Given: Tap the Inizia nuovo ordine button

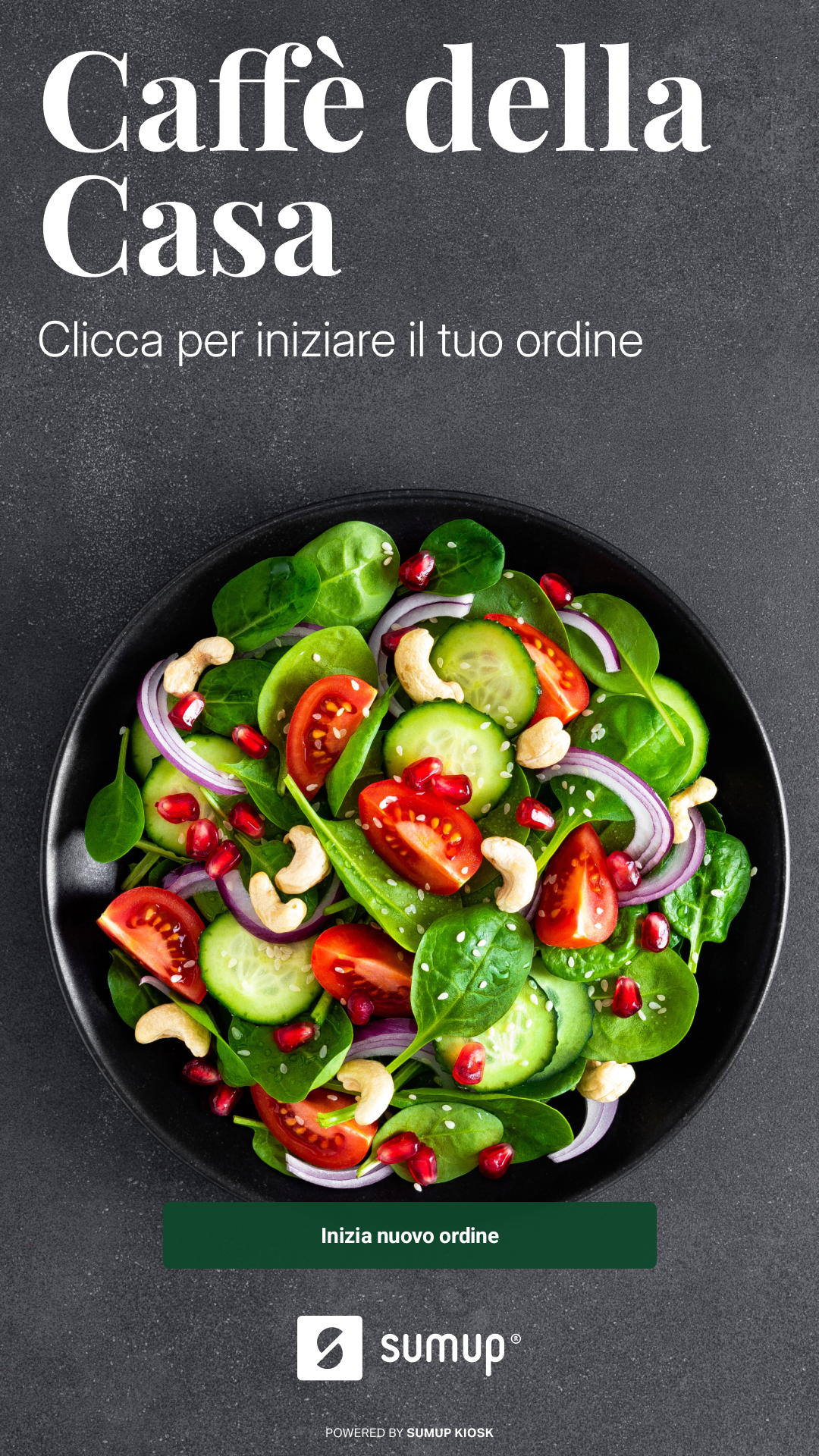Looking at the screenshot, I should (x=409, y=1235).
